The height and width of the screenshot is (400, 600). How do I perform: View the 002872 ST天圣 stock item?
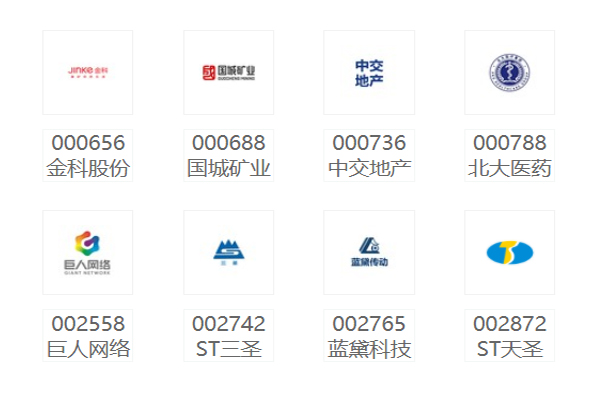point(510,253)
